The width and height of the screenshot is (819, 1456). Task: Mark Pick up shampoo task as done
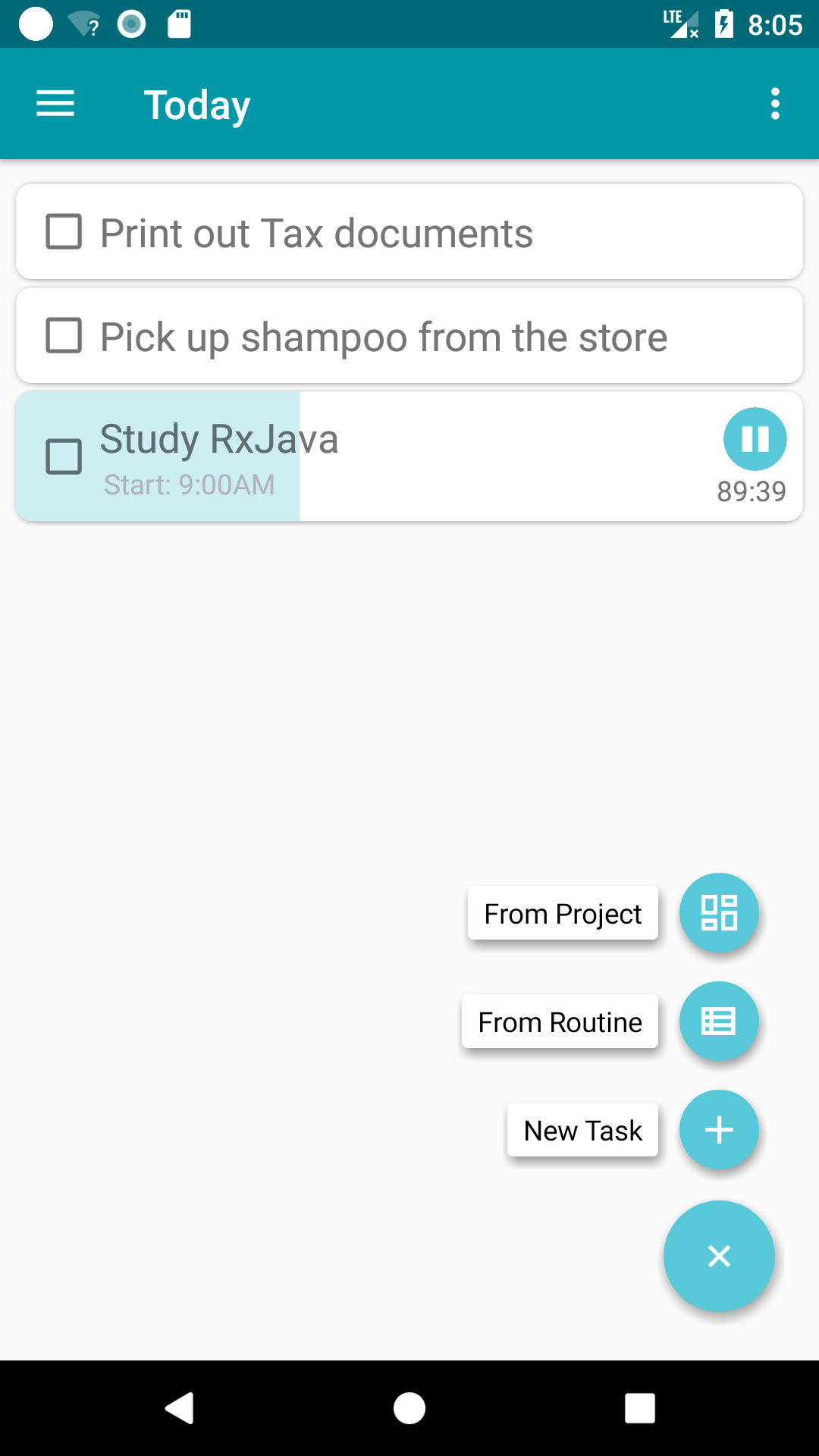coord(64,335)
